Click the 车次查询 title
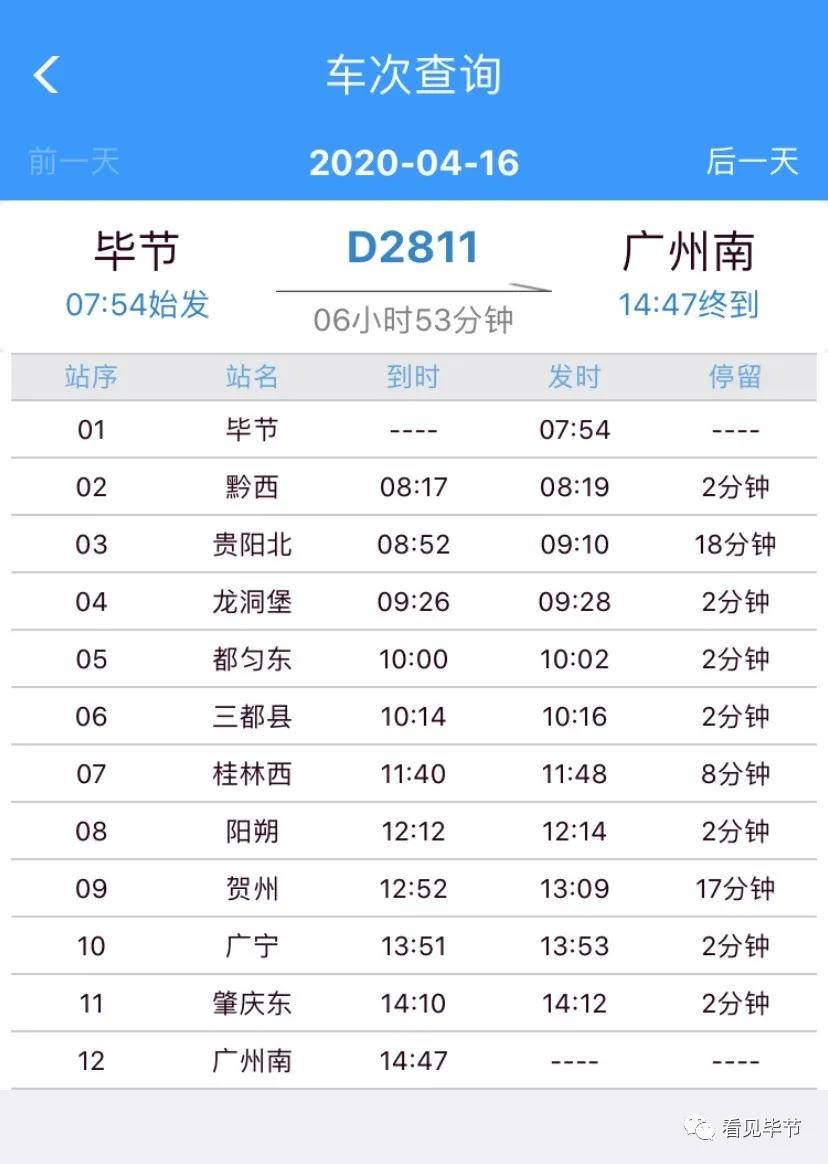Image resolution: width=828 pixels, height=1164 pixels. pos(413,73)
